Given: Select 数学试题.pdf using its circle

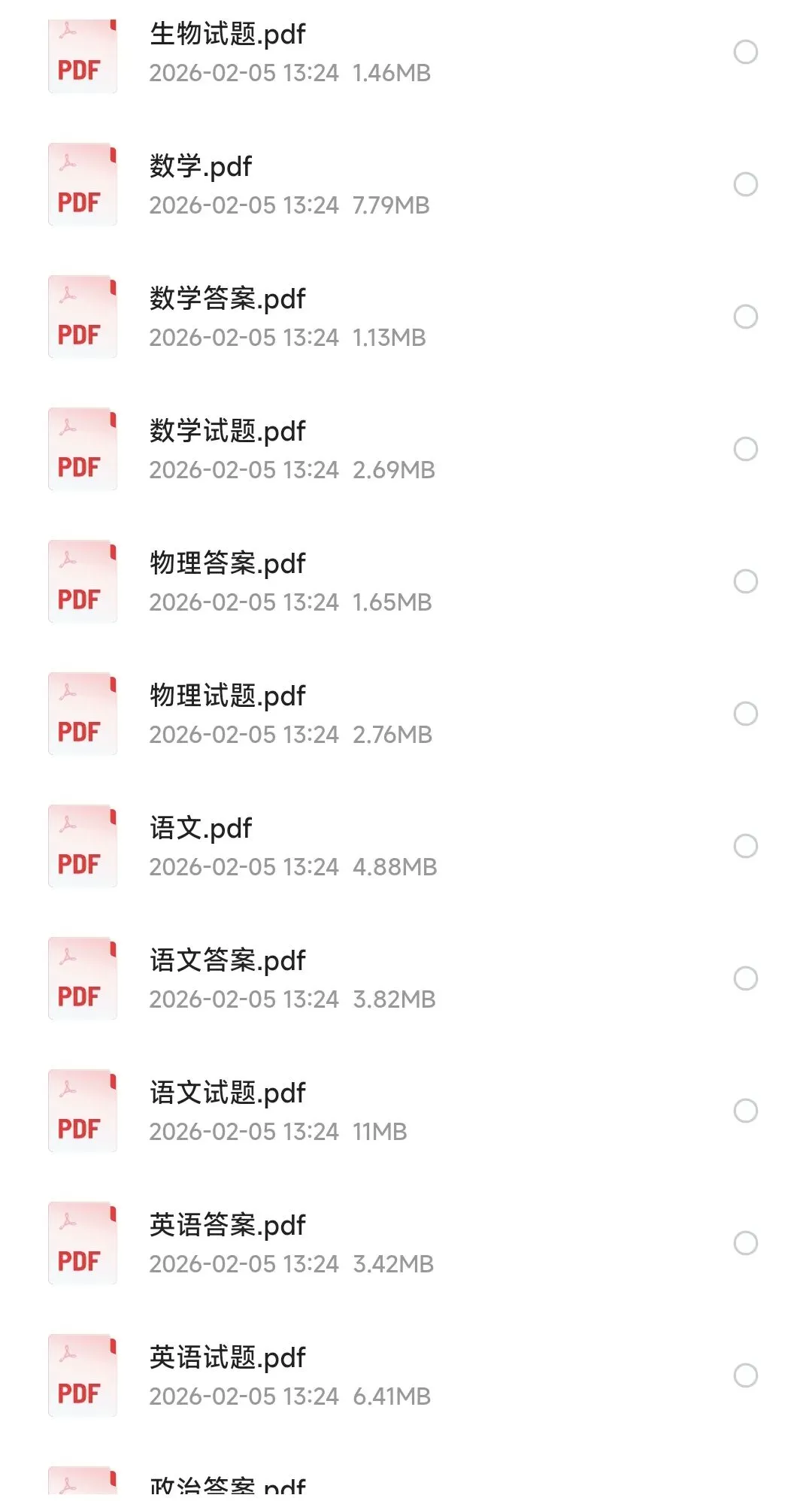Looking at the screenshot, I should [745, 449].
